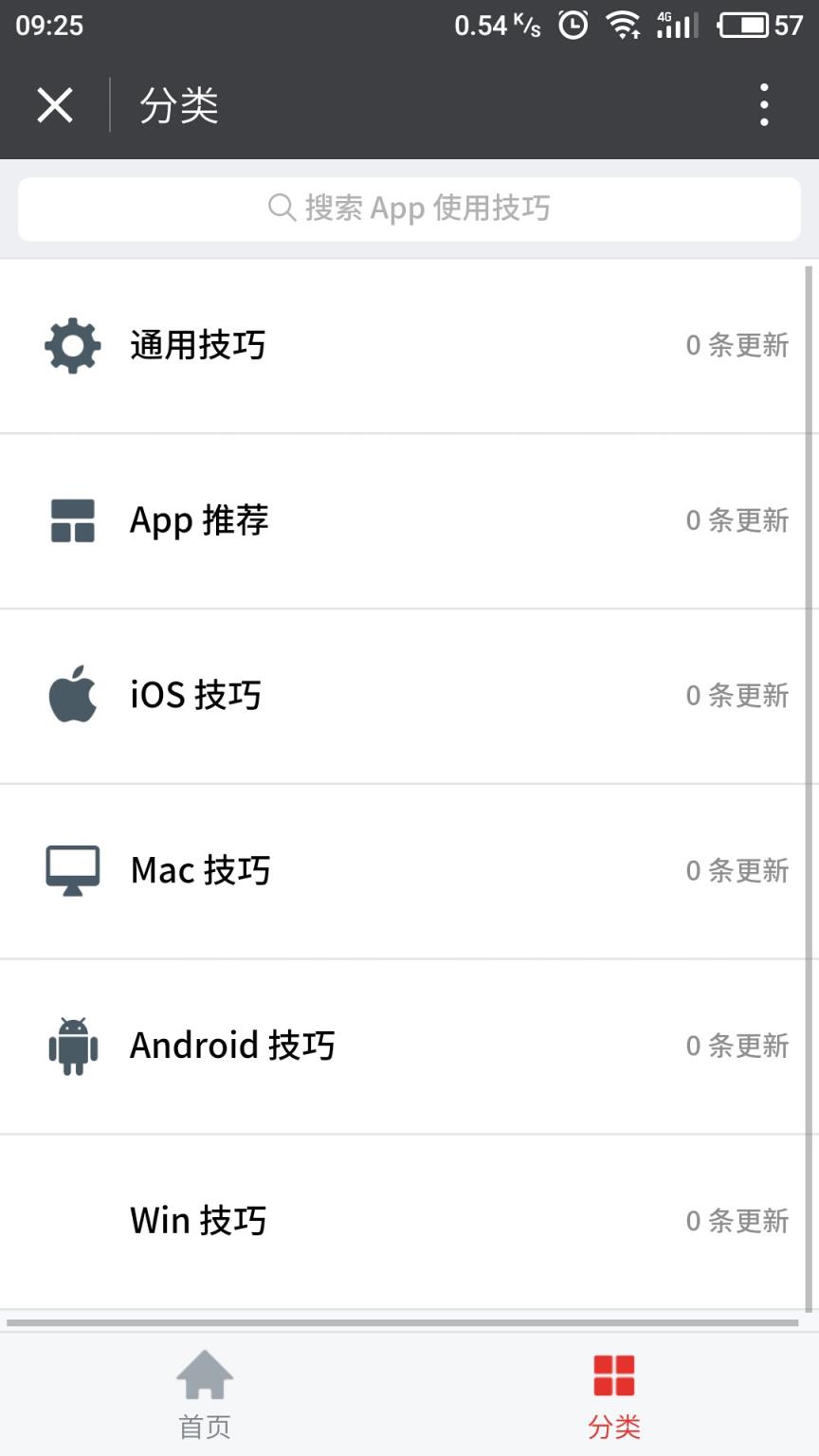This screenshot has height=1456, width=819.
Task: Tap 0 条更新 beside Android 技巧
Action: 738,1046
